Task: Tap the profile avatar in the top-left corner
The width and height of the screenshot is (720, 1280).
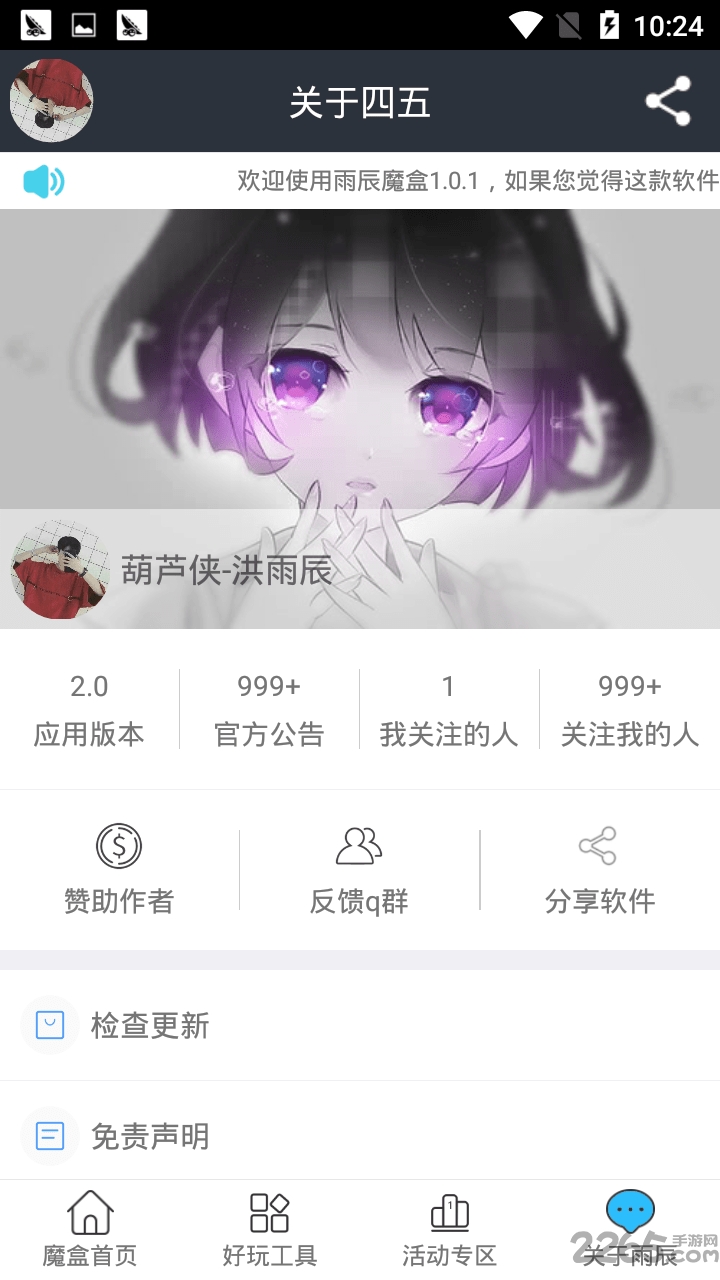Action: tap(50, 100)
